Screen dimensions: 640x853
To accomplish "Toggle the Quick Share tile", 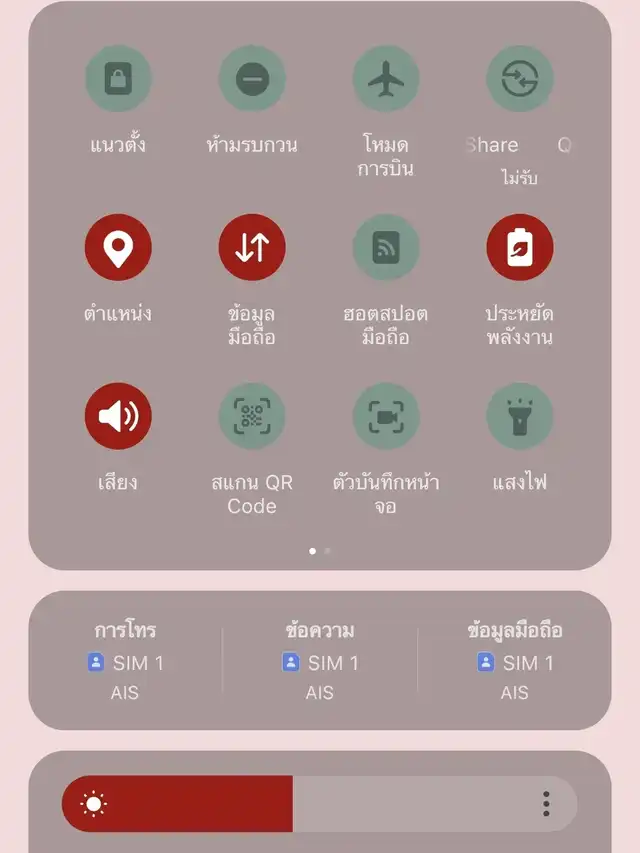I will click(520, 79).
